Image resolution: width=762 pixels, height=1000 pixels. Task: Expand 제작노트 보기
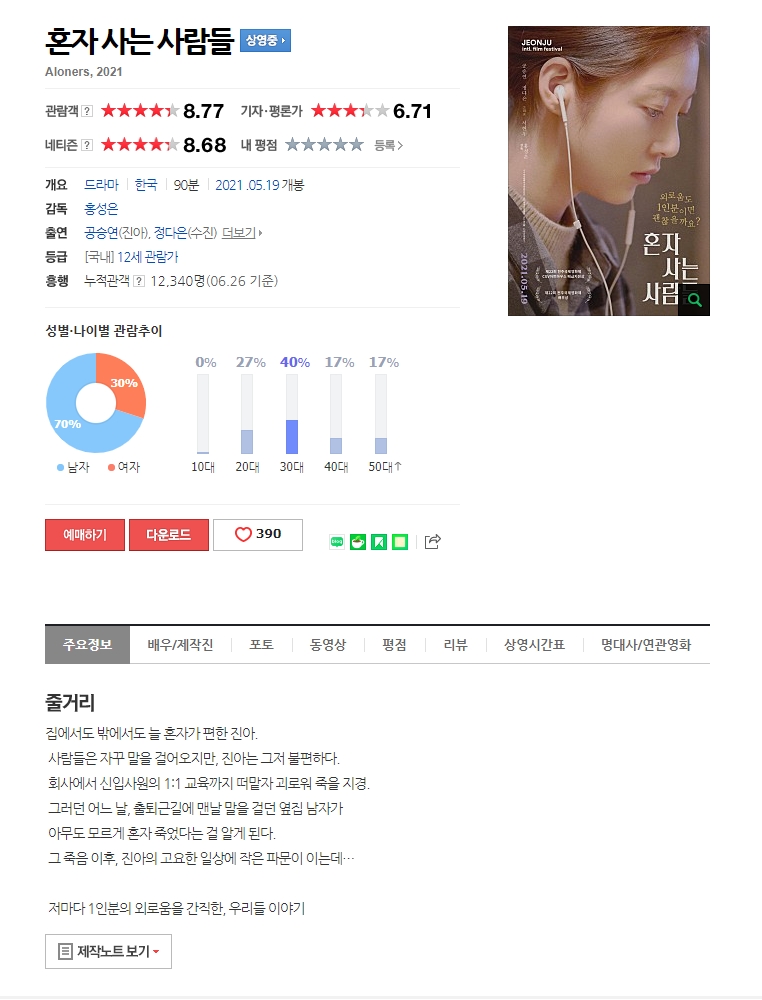108,952
